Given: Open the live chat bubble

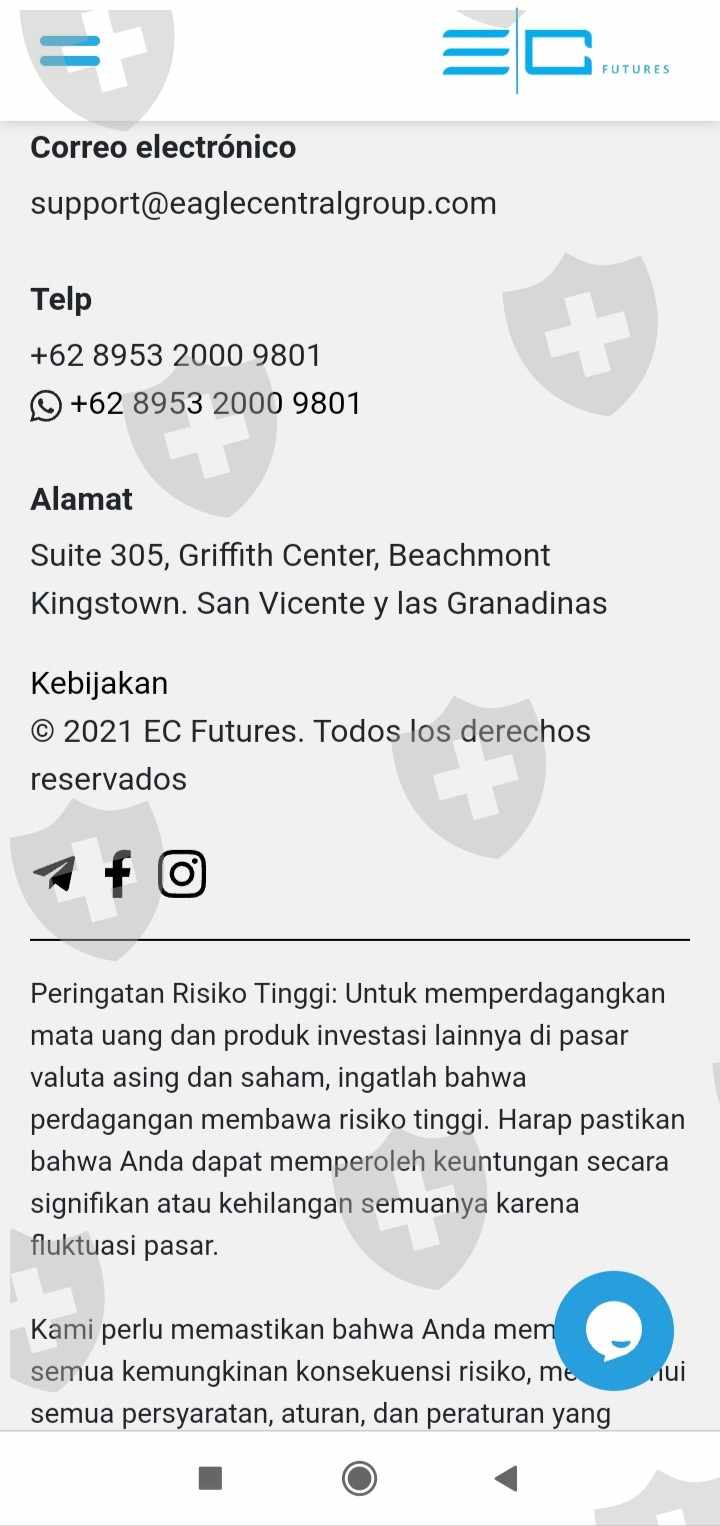Looking at the screenshot, I should (x=614, y=1330).
